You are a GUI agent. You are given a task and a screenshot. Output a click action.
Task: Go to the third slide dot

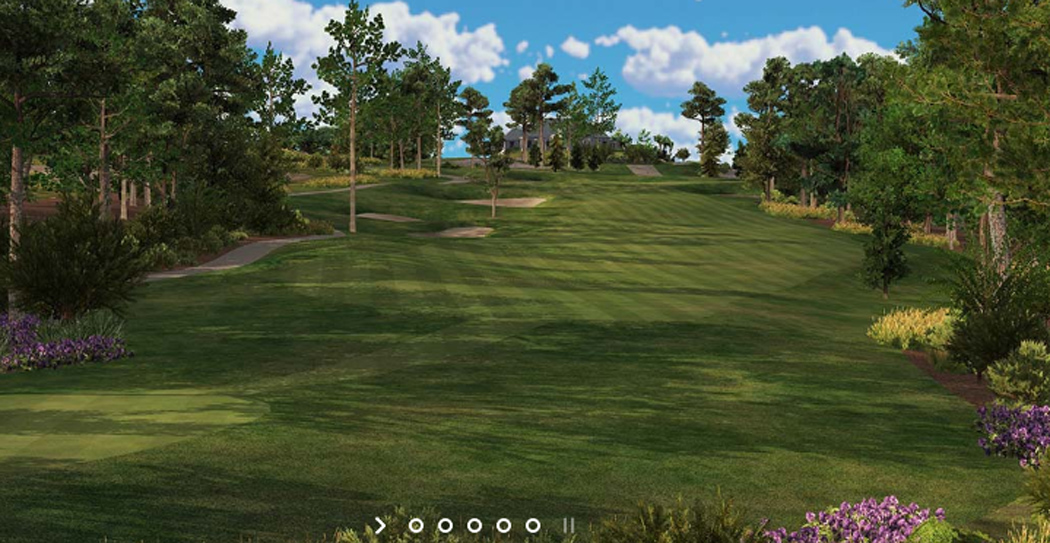(x=474, y=525)
